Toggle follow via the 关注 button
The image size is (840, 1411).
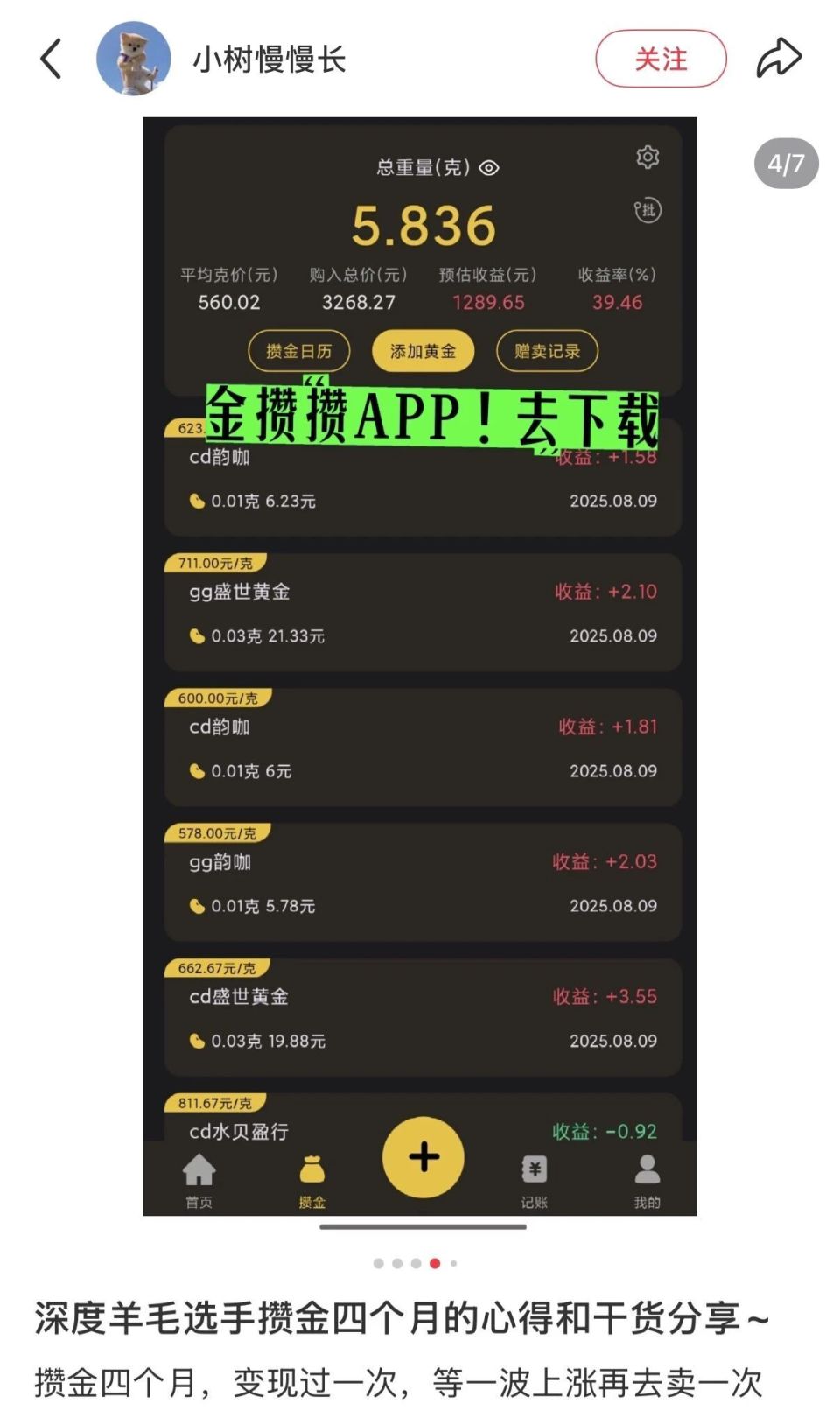(x=660, y=60)
